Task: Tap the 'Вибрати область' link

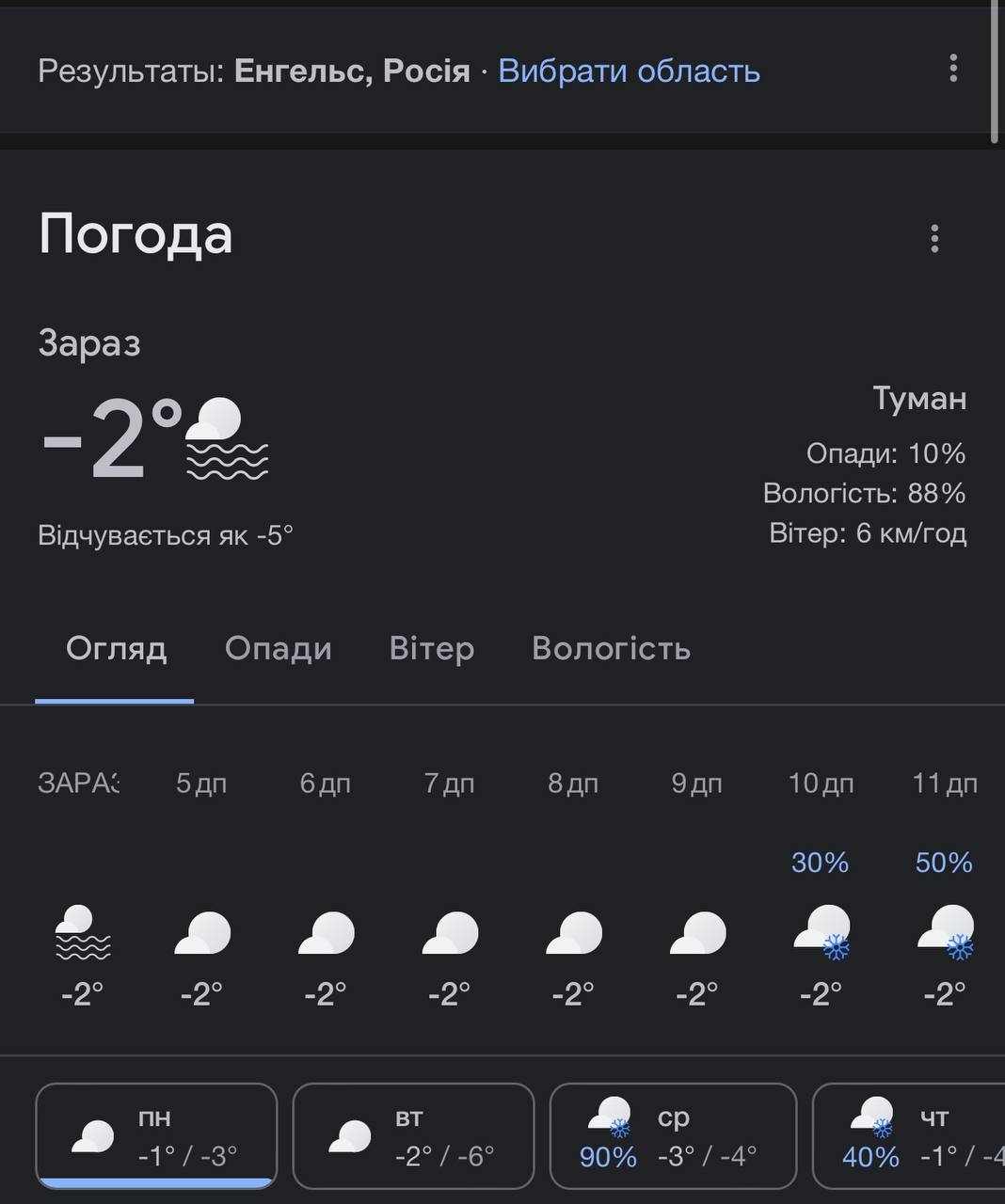Action: pos(629,71)
